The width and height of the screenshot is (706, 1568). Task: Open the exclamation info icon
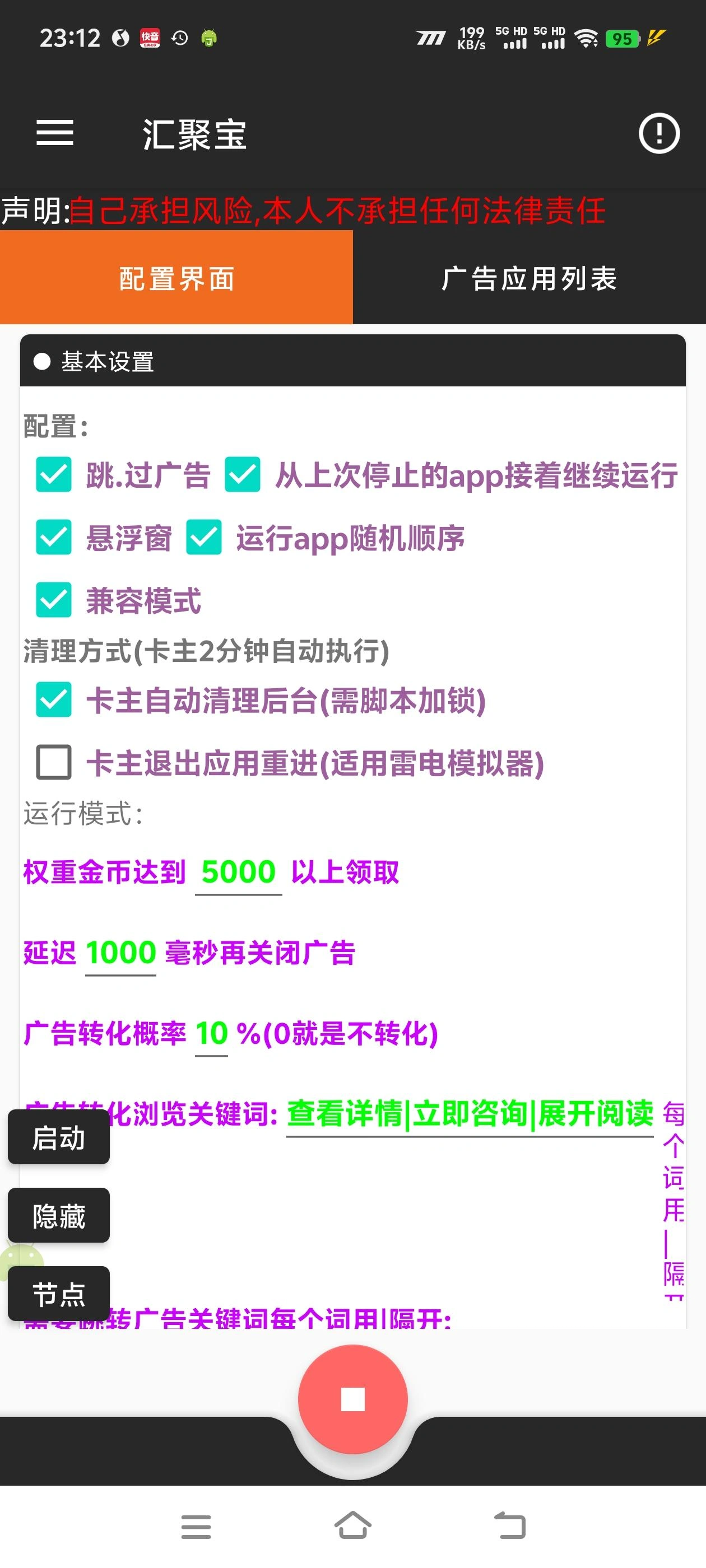(x=658, y=133)
